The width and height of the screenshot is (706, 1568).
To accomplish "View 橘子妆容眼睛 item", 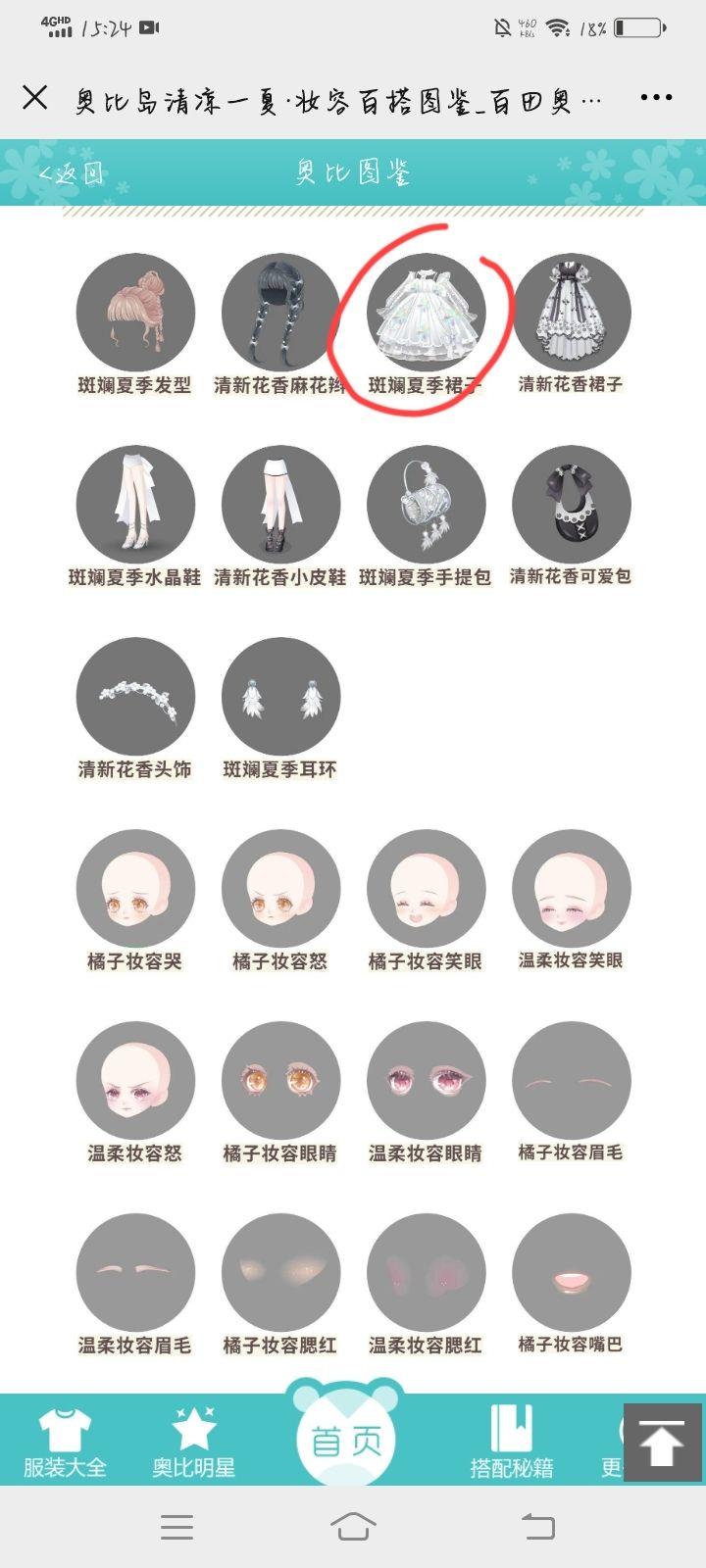I will click(280, 1082).
